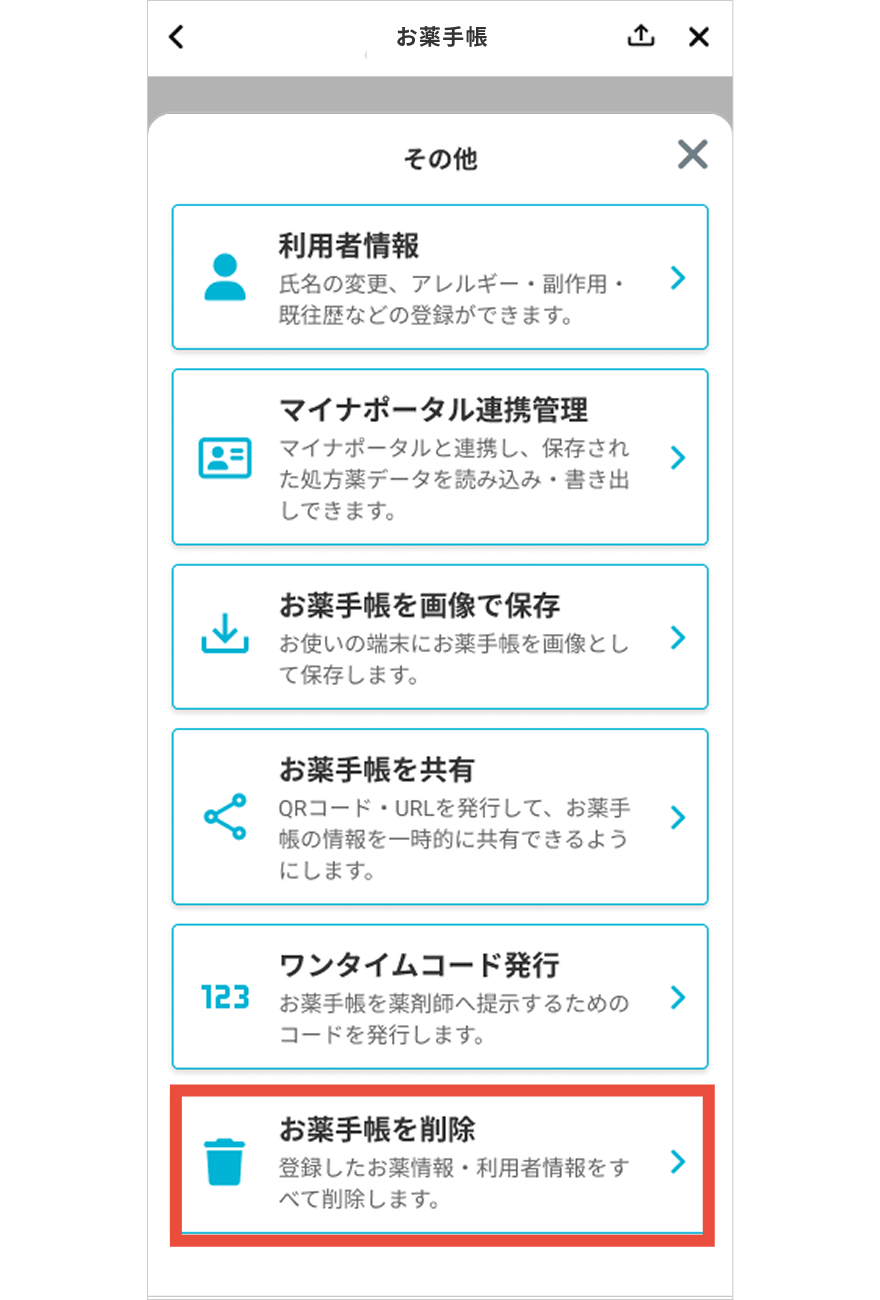Open マイナポータル連携管理

point(440,457)
